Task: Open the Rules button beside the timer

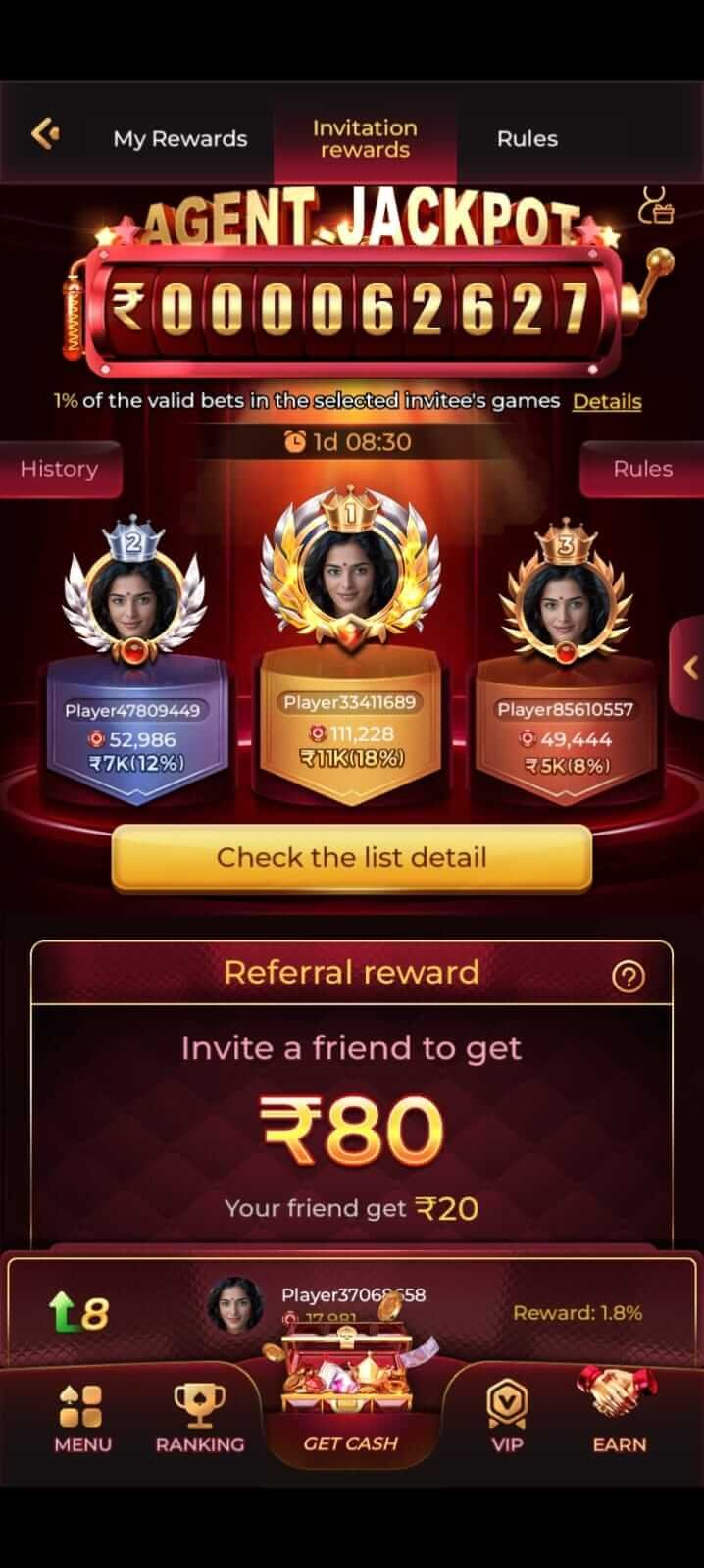Action: coord(642,469)
